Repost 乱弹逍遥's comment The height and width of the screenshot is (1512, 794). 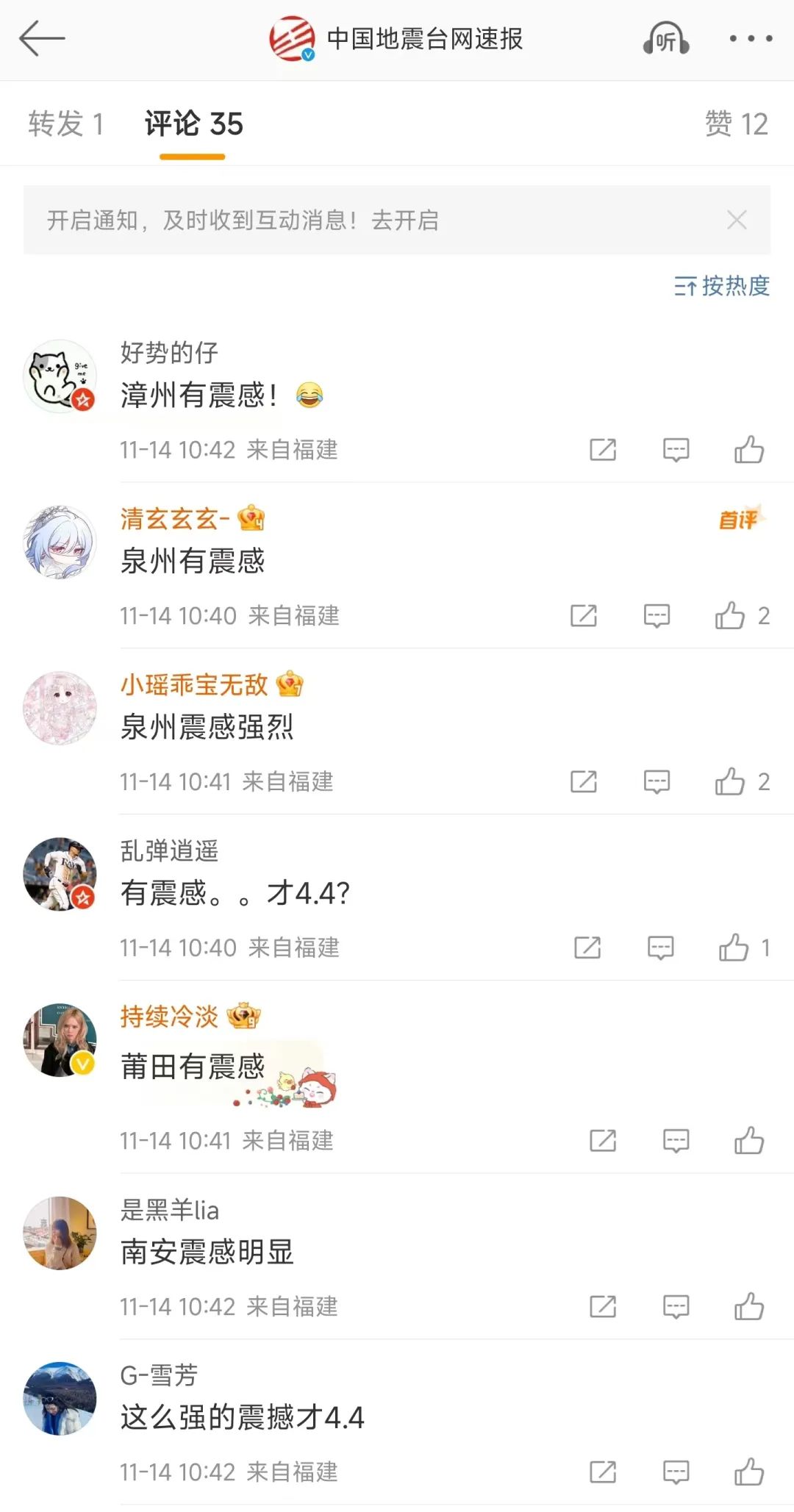[587, 947]
